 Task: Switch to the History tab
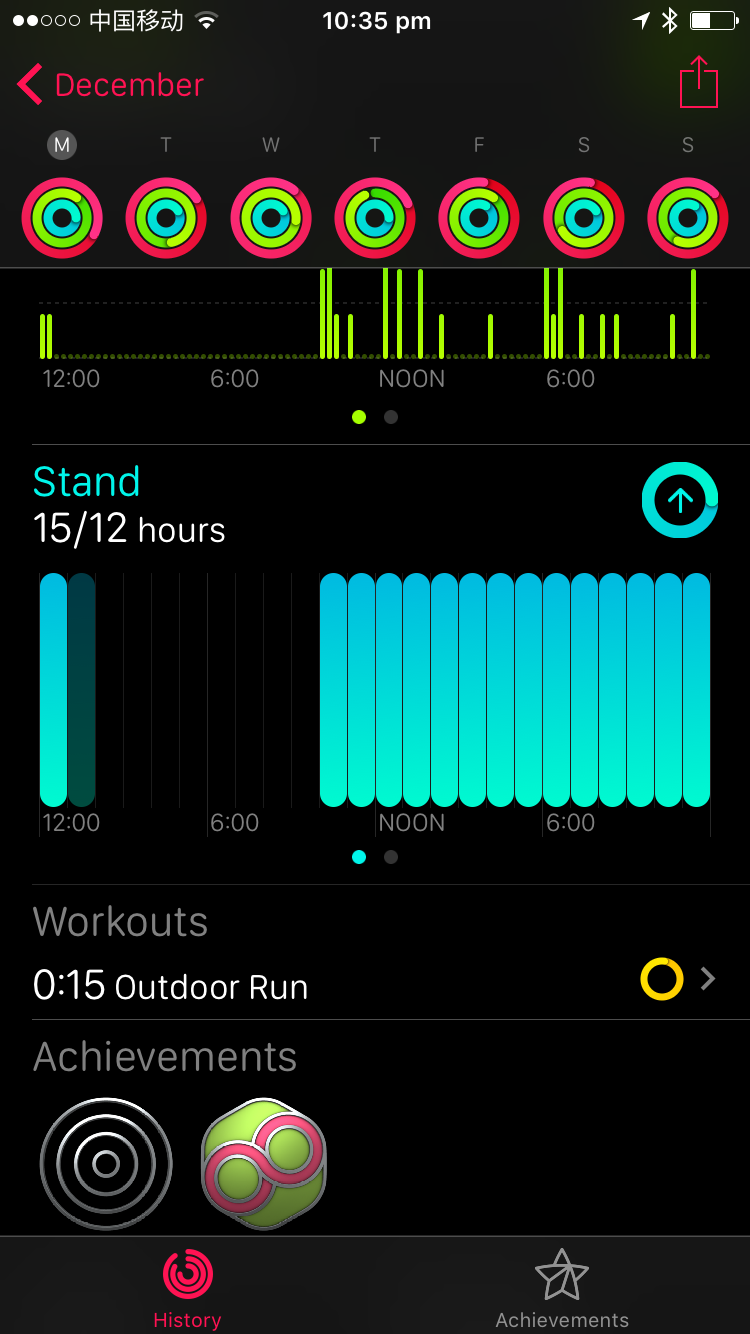click(x=187, y=1288)
